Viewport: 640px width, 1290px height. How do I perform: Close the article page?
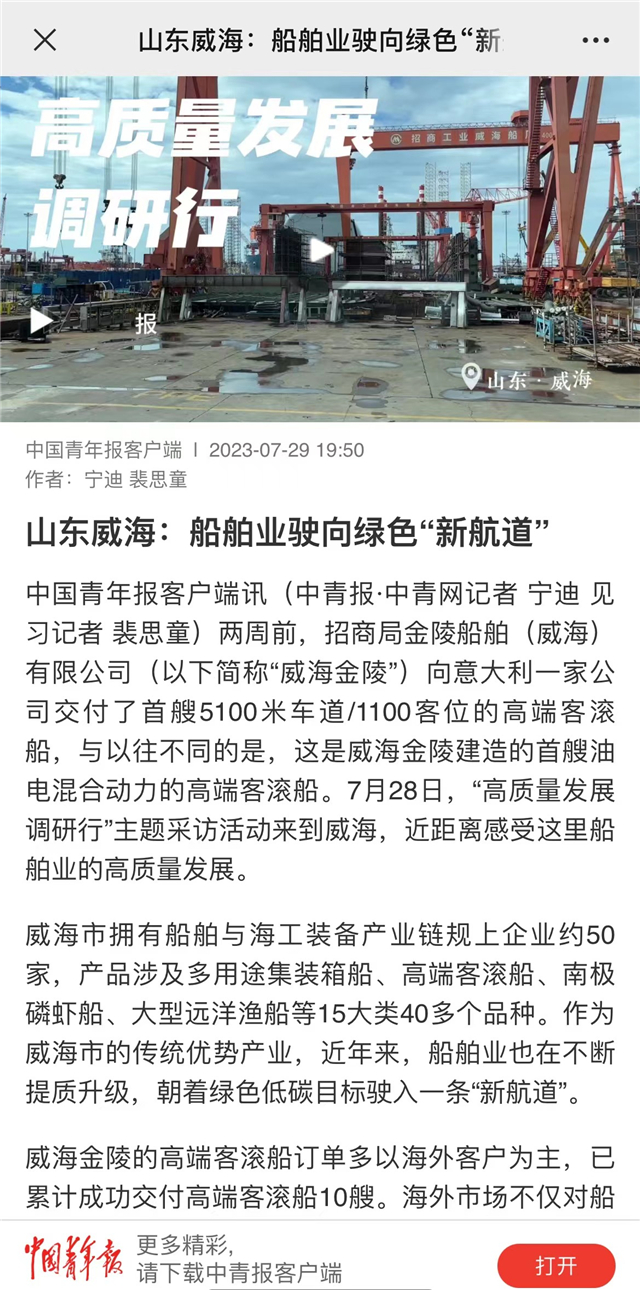(45, 40)
